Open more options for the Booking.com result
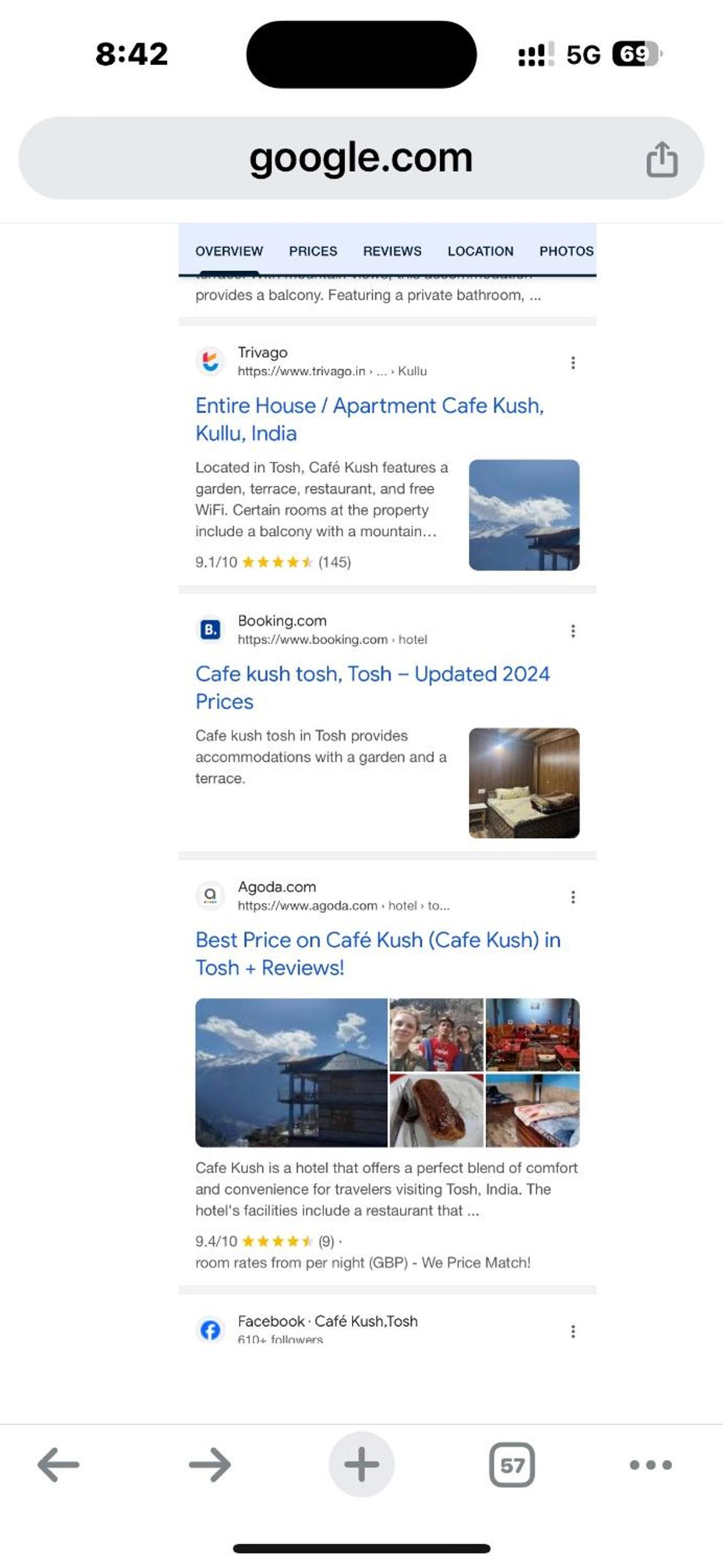Image resolution: width=723 pixels, height=1568 pixels. click(x=573, y=631)
